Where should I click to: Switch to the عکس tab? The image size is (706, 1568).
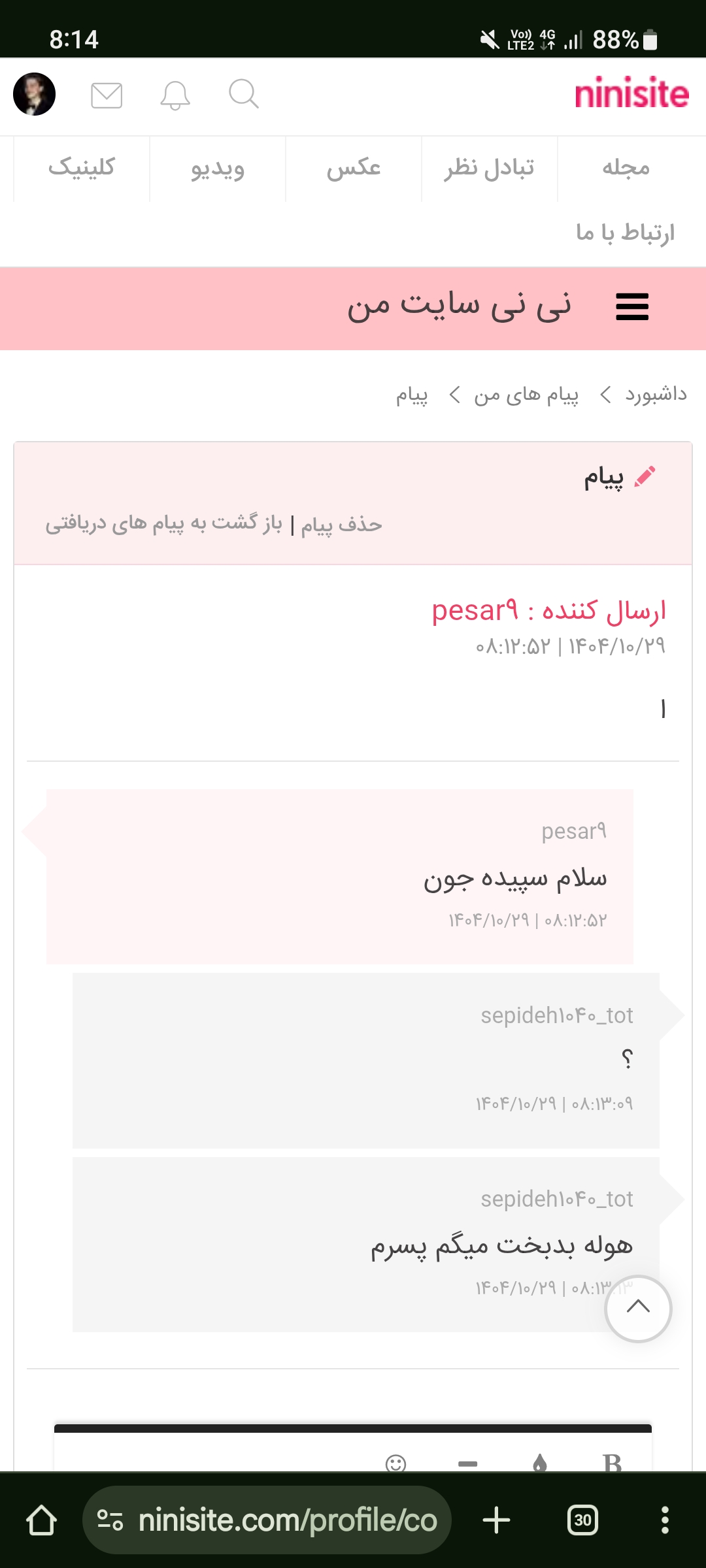pyautogui.click(x=354, y=168)
